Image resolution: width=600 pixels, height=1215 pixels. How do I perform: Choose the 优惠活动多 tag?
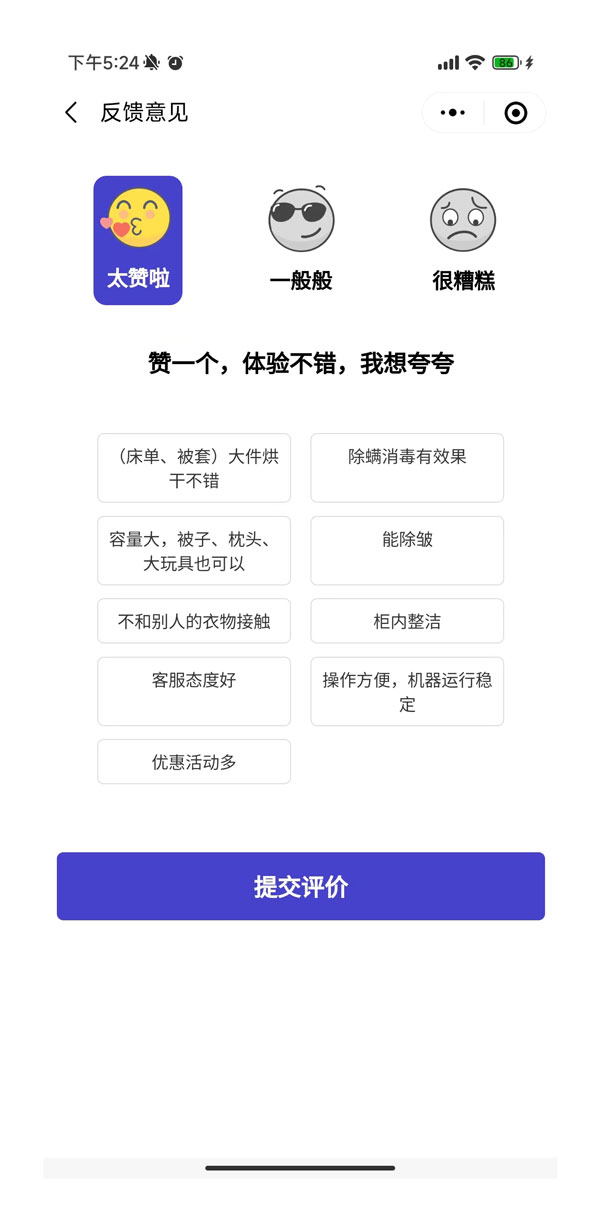coord(194,762)
